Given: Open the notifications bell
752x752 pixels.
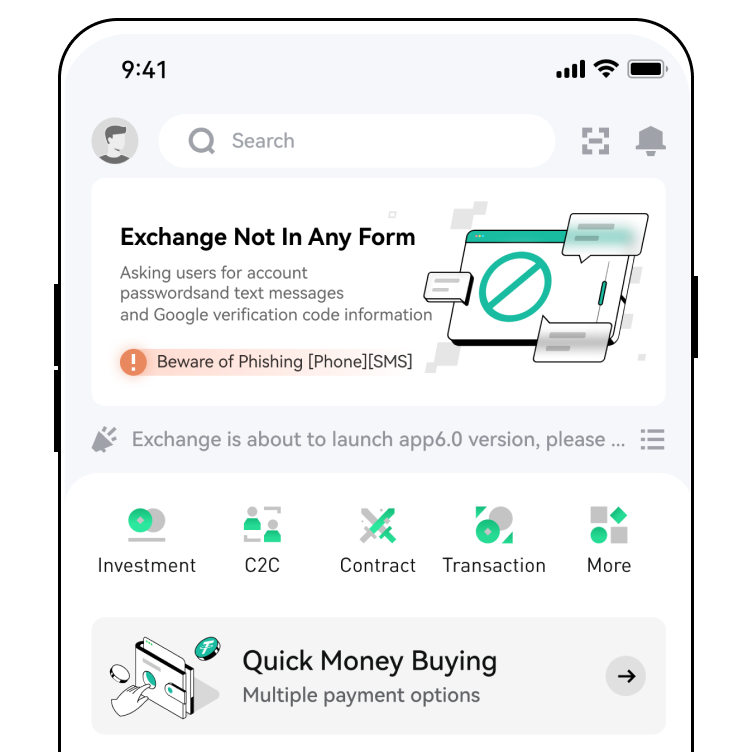Looking at the screenshot, I should tap(651, 141).
